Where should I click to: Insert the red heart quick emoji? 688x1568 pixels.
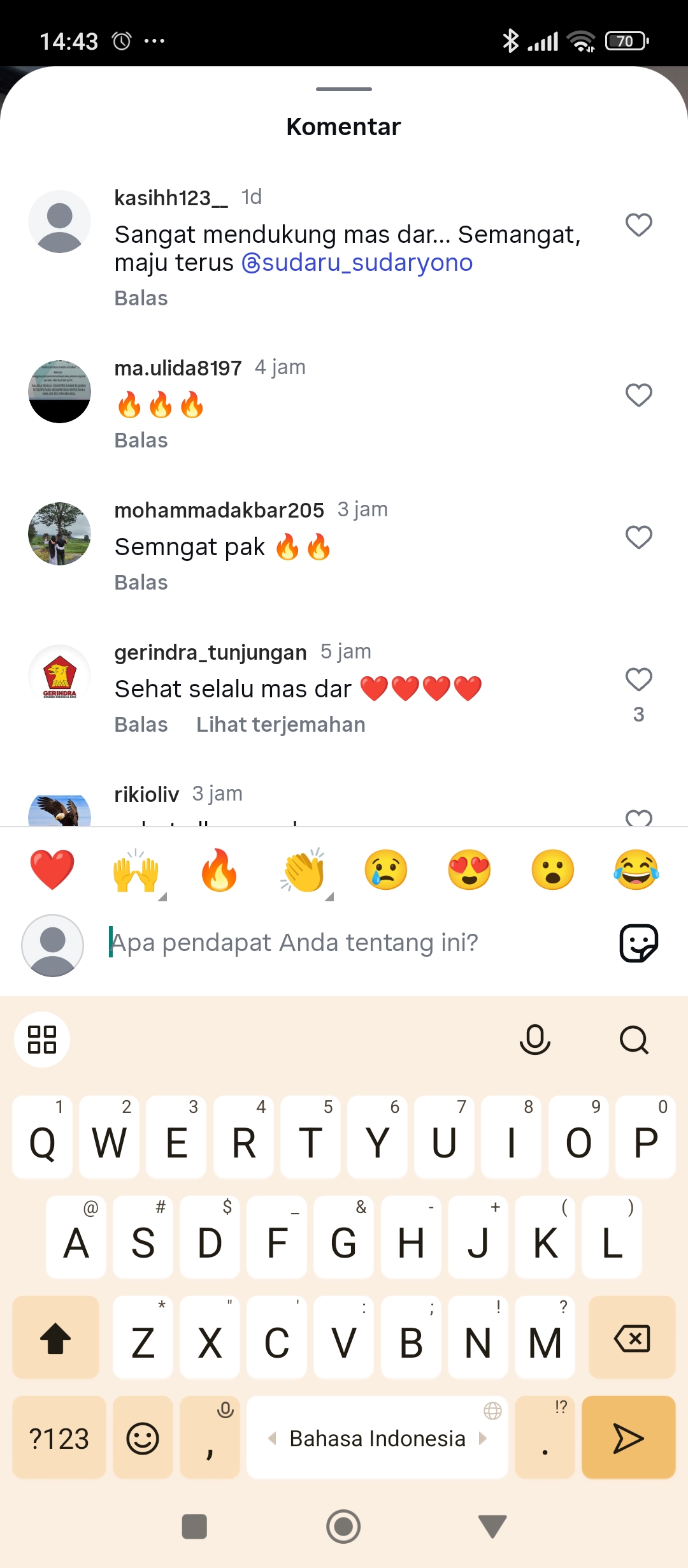52,870
